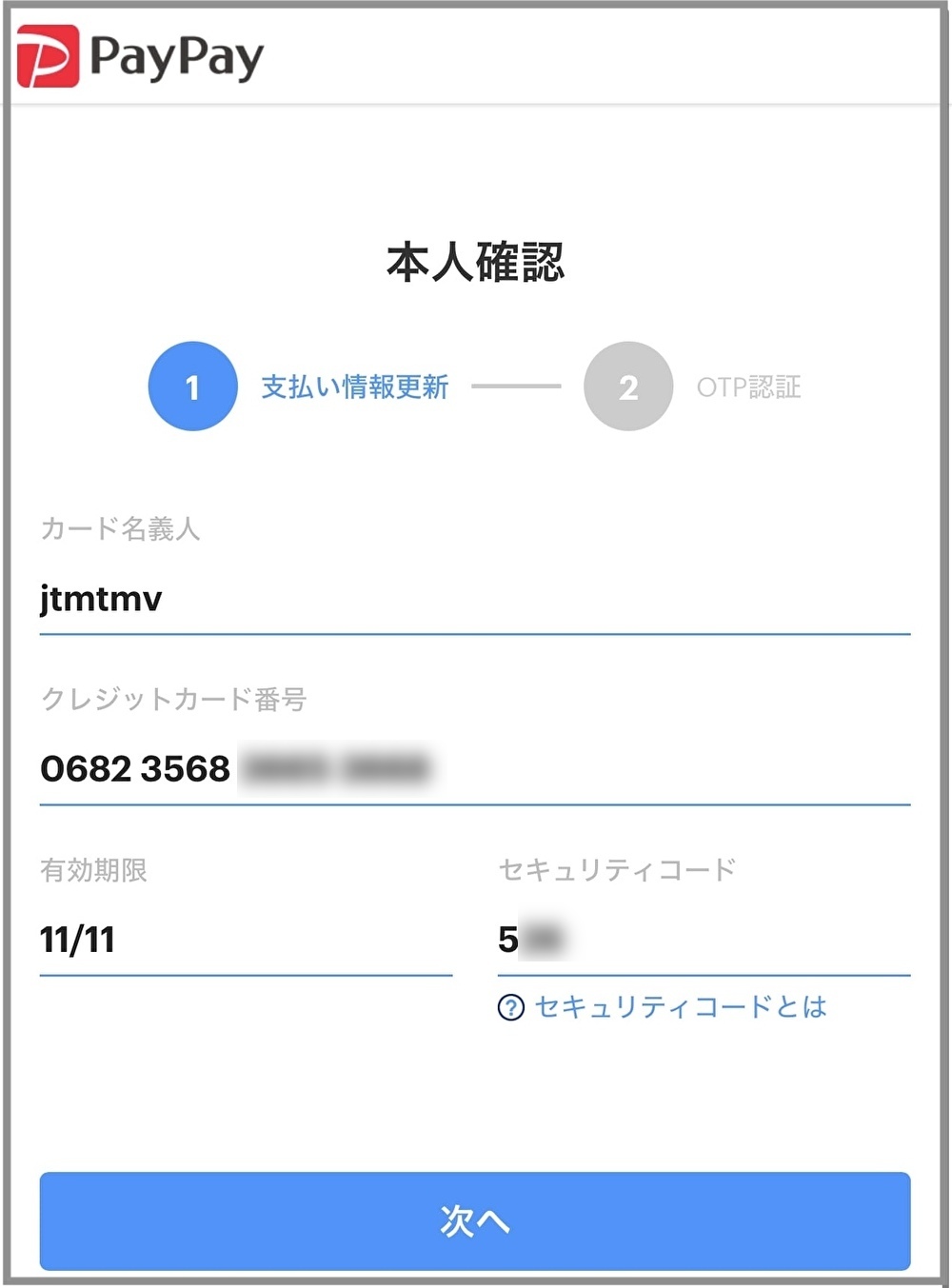This screenshot has height=1288, width=952.
Task: Tap the 次へ button to continue
Action: (x=474, y=1220)
